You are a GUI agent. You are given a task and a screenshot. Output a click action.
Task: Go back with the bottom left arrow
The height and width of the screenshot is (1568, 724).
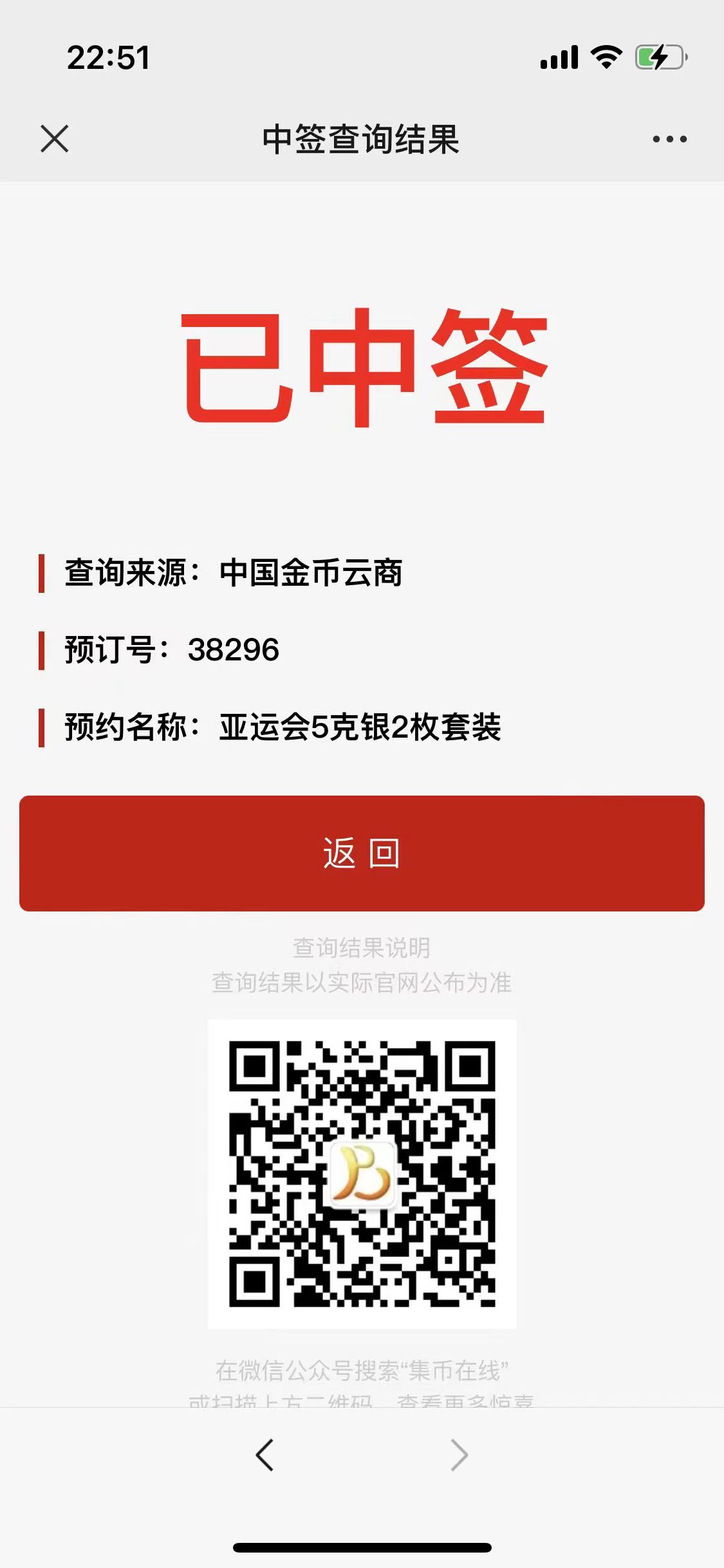[265, 1455]
